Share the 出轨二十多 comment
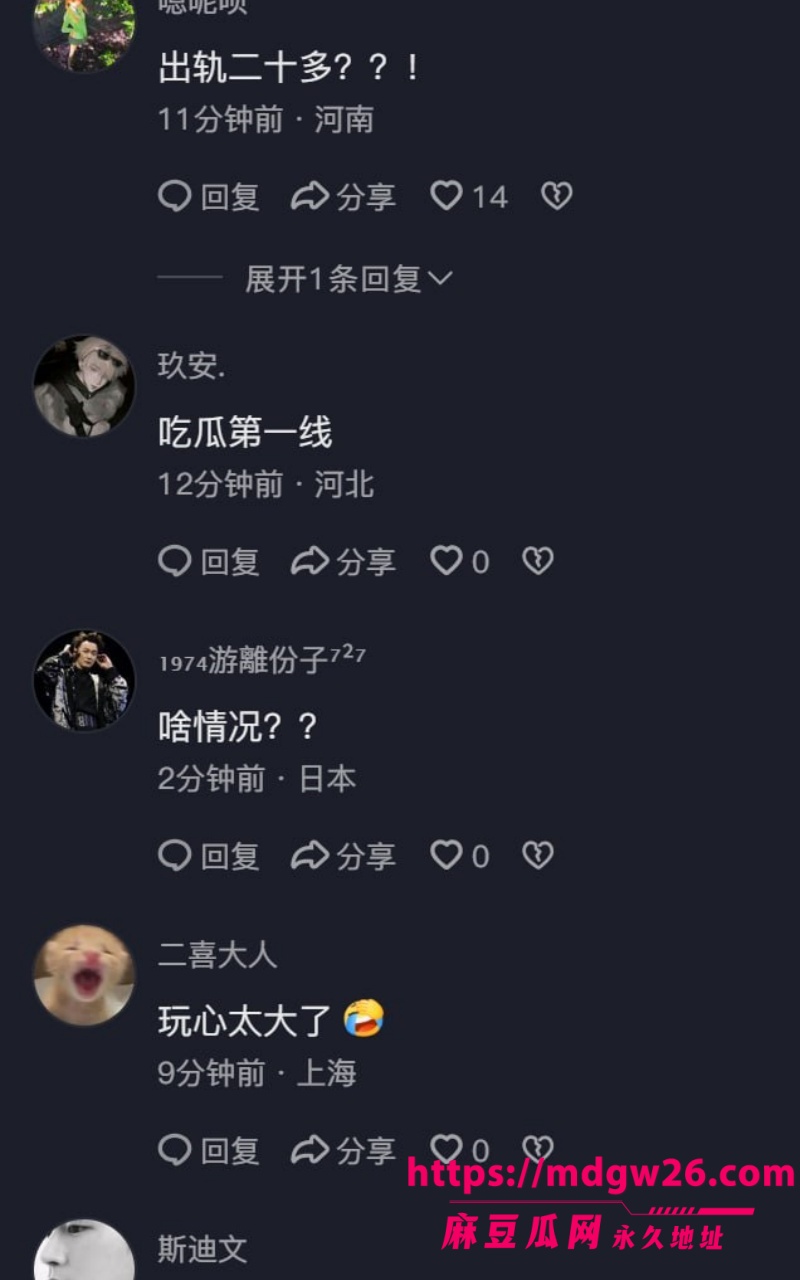Viewport: 800px width, 1280px height. pos(343,196)
